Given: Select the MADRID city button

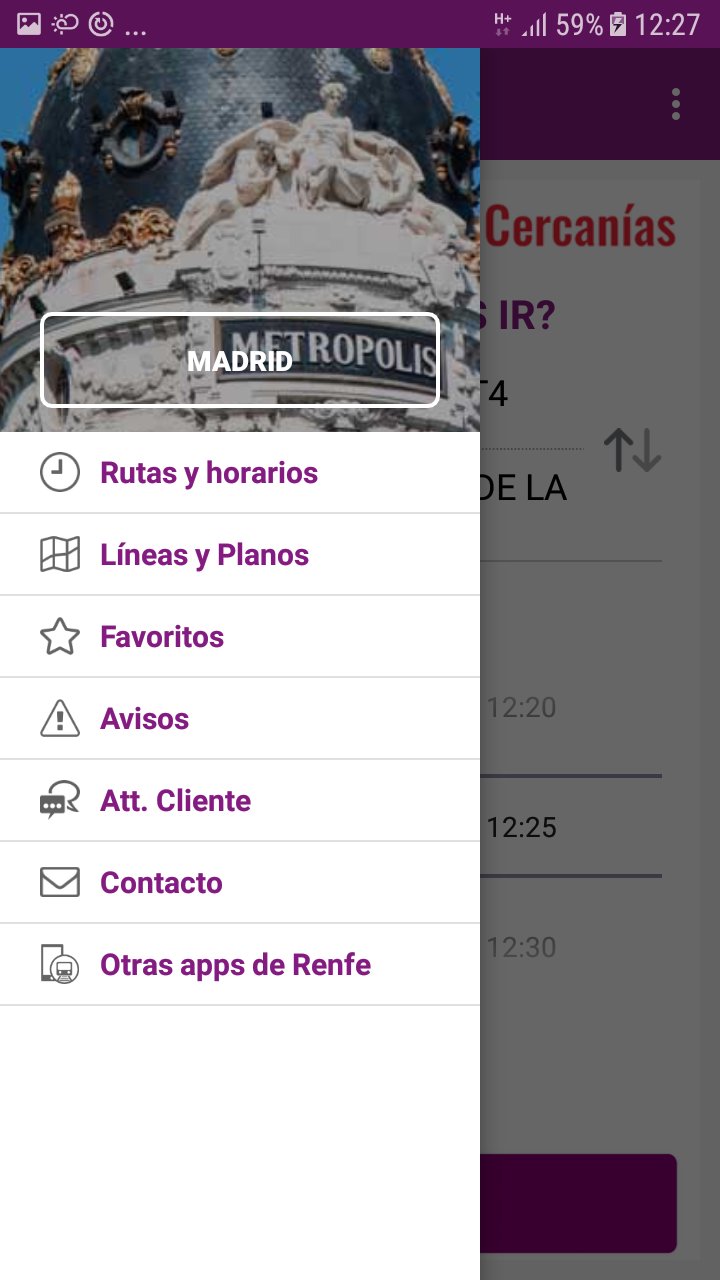Looking at the screenshot, I should pyautogui.click(x=240, y=360).
